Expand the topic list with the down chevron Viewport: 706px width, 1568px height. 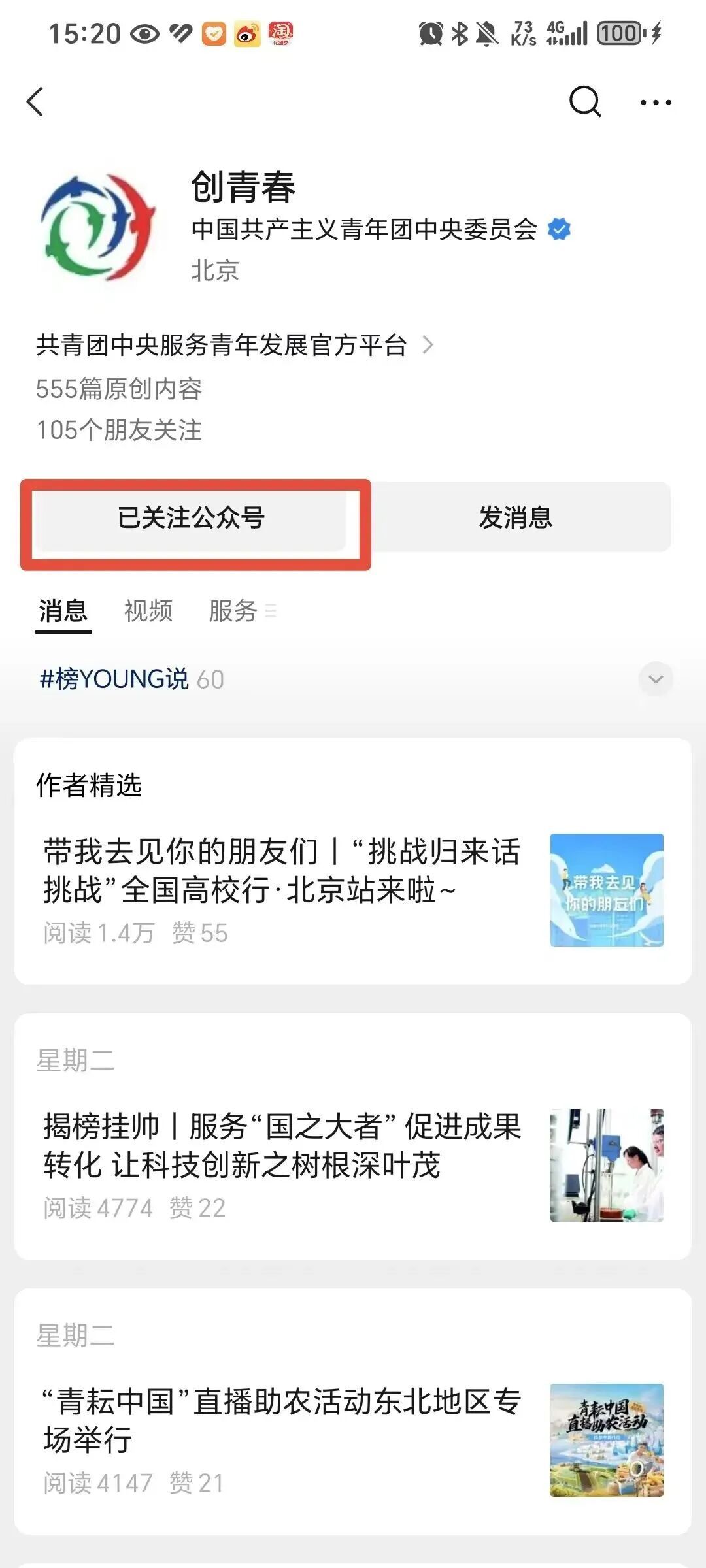tap(655, 679)
